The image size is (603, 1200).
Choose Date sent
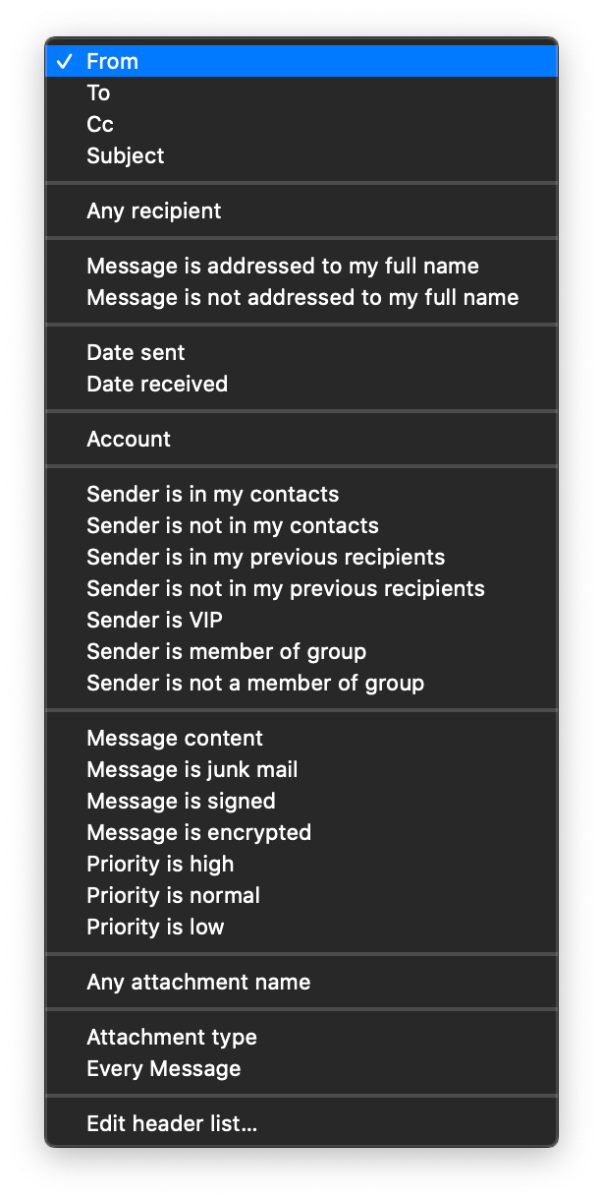(x=301, y=352)
